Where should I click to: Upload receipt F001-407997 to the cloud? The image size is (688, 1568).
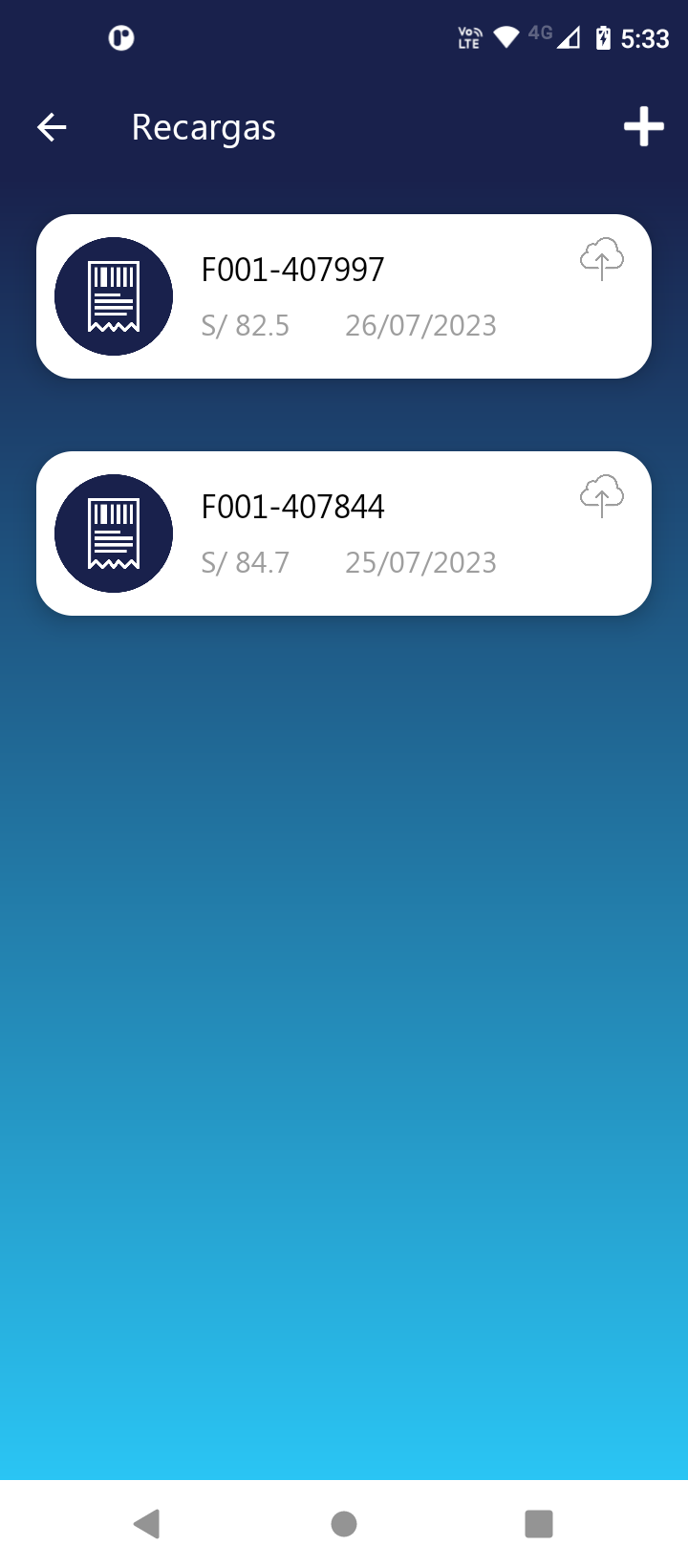602,259
